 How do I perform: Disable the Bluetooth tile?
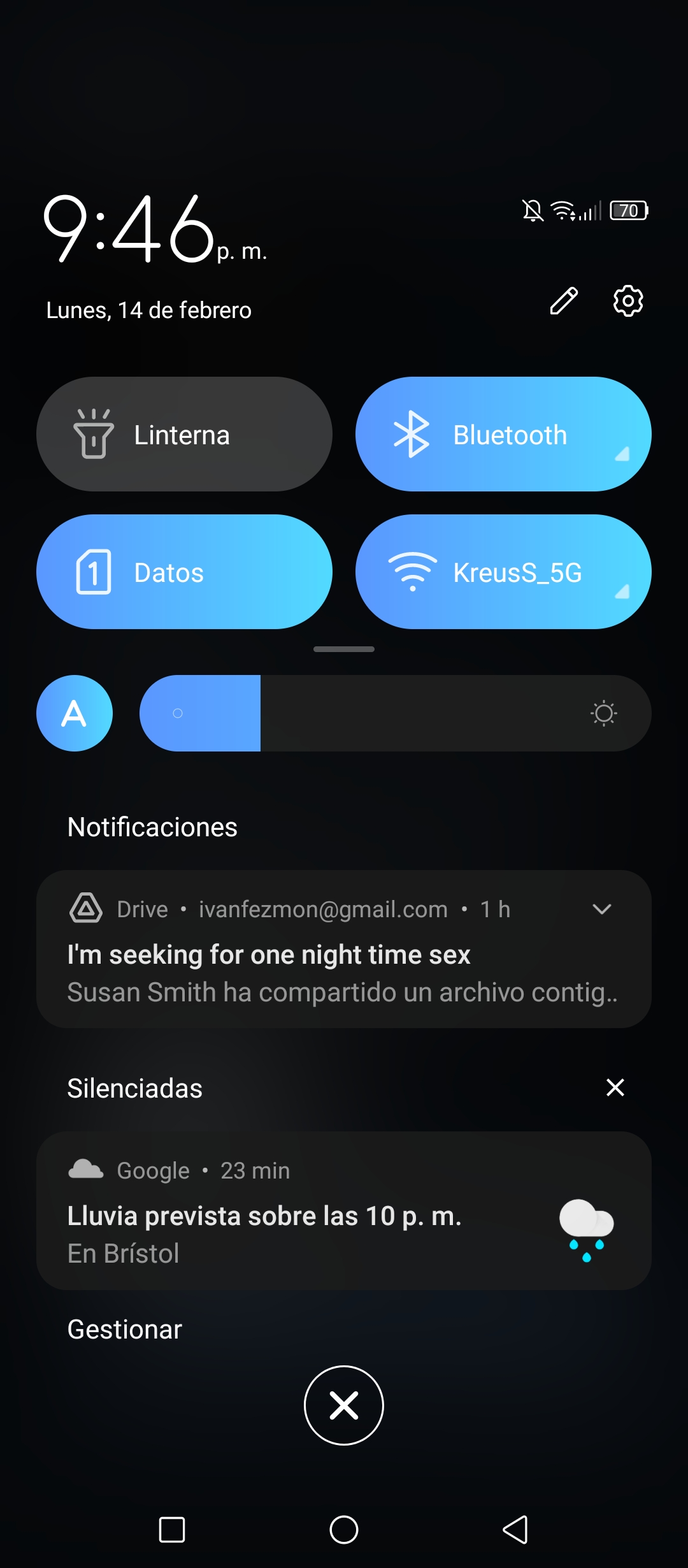point(503,434)
